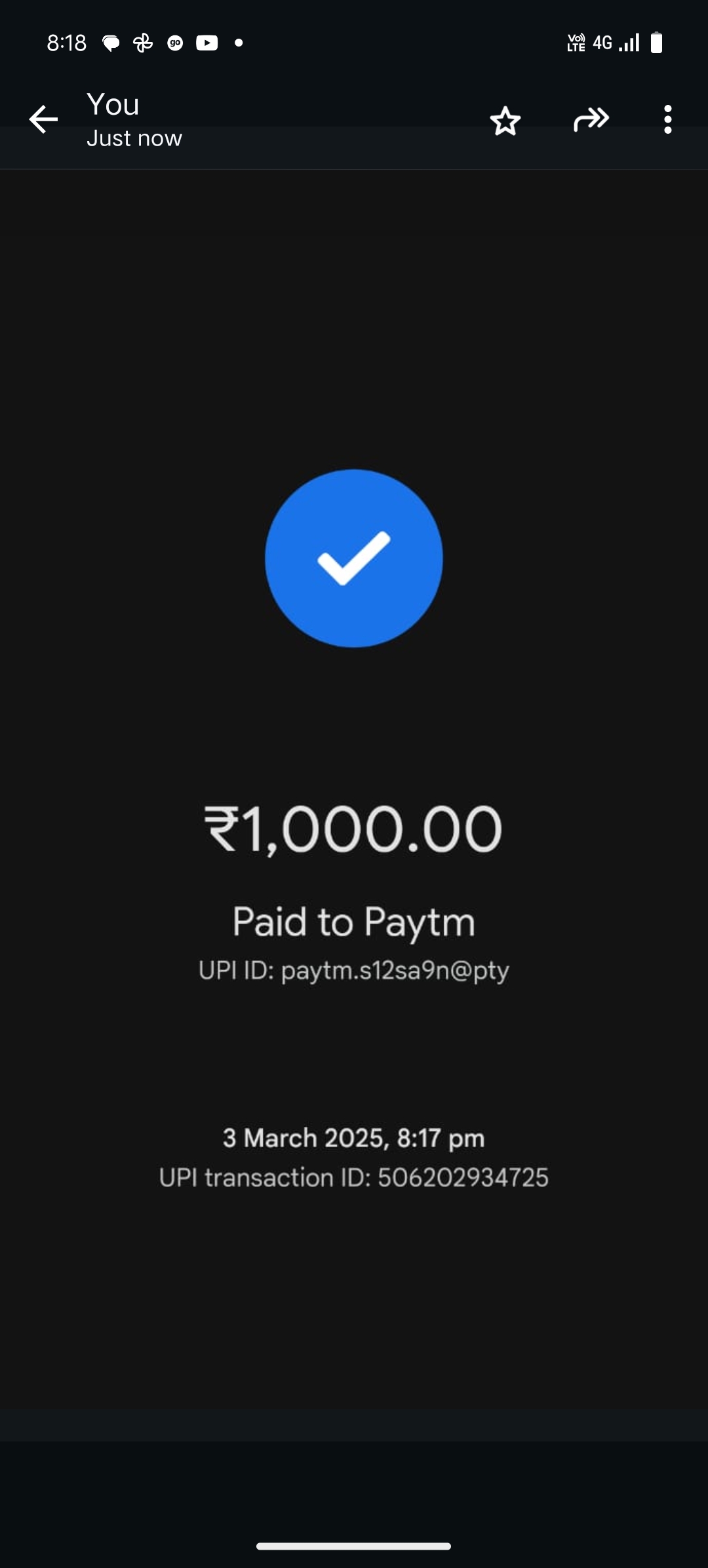This screenshot has width=708, height=1568.
Task: Forward this image to a contact
Action: click(591, 120)
